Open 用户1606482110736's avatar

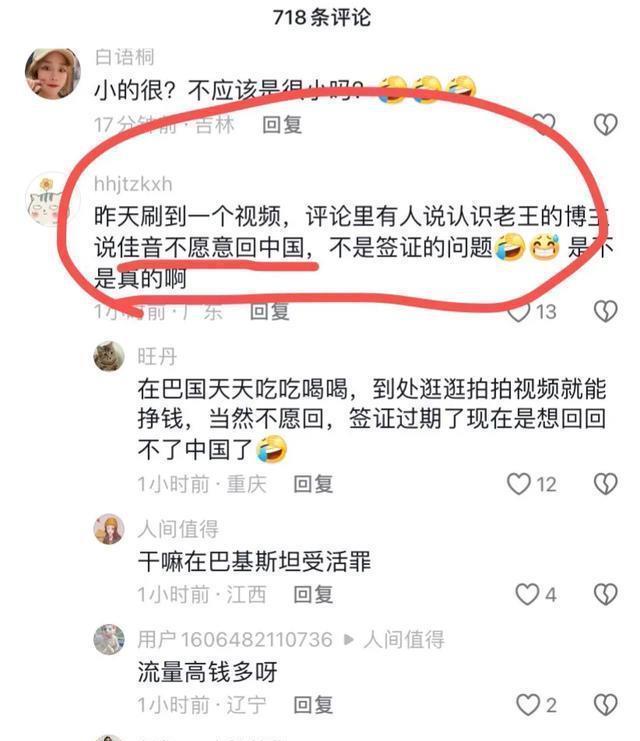[109, 639]
